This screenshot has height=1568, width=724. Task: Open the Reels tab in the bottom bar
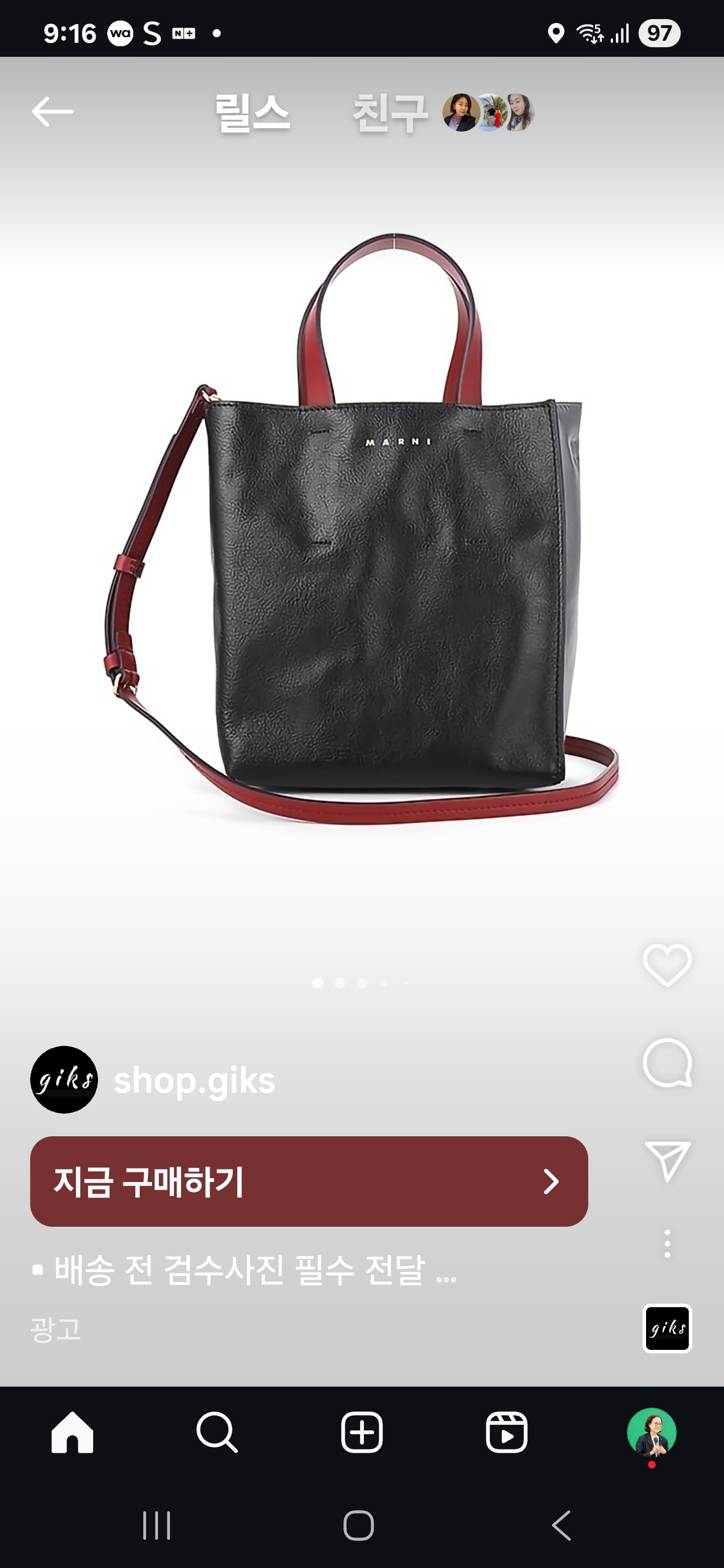506,1432
